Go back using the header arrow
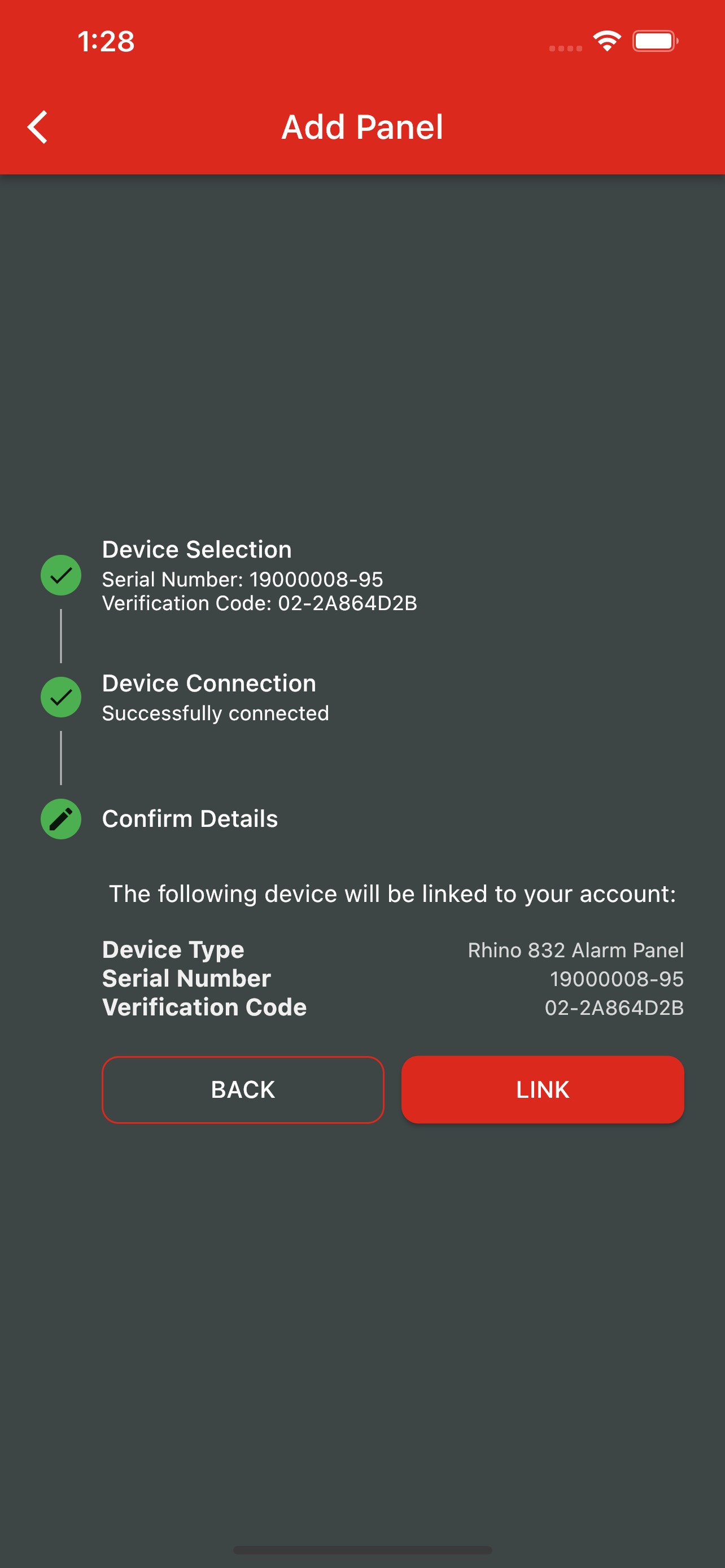The width and height of the screenshot is (725, 1568). click(38, 127)
